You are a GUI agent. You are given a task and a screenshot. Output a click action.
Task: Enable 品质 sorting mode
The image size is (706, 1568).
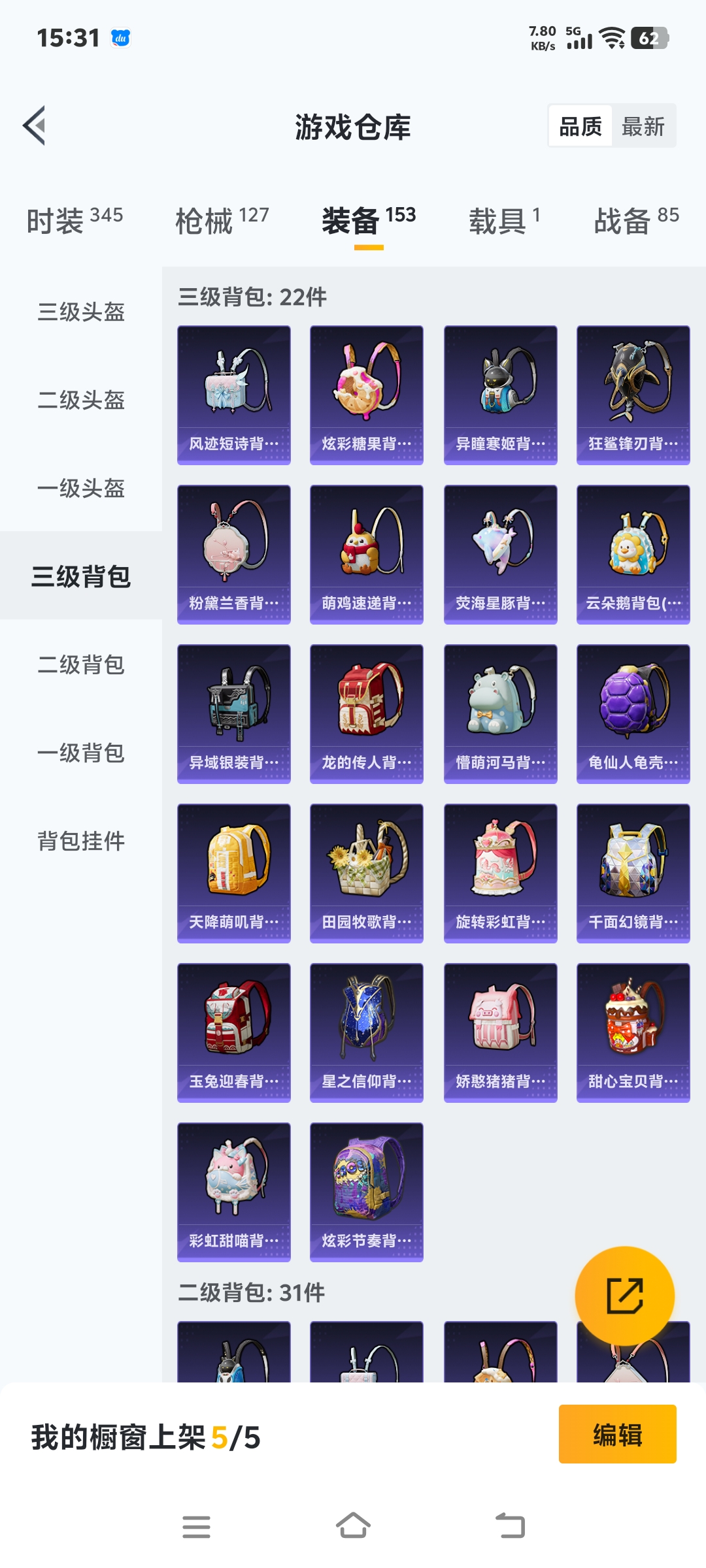582,125
